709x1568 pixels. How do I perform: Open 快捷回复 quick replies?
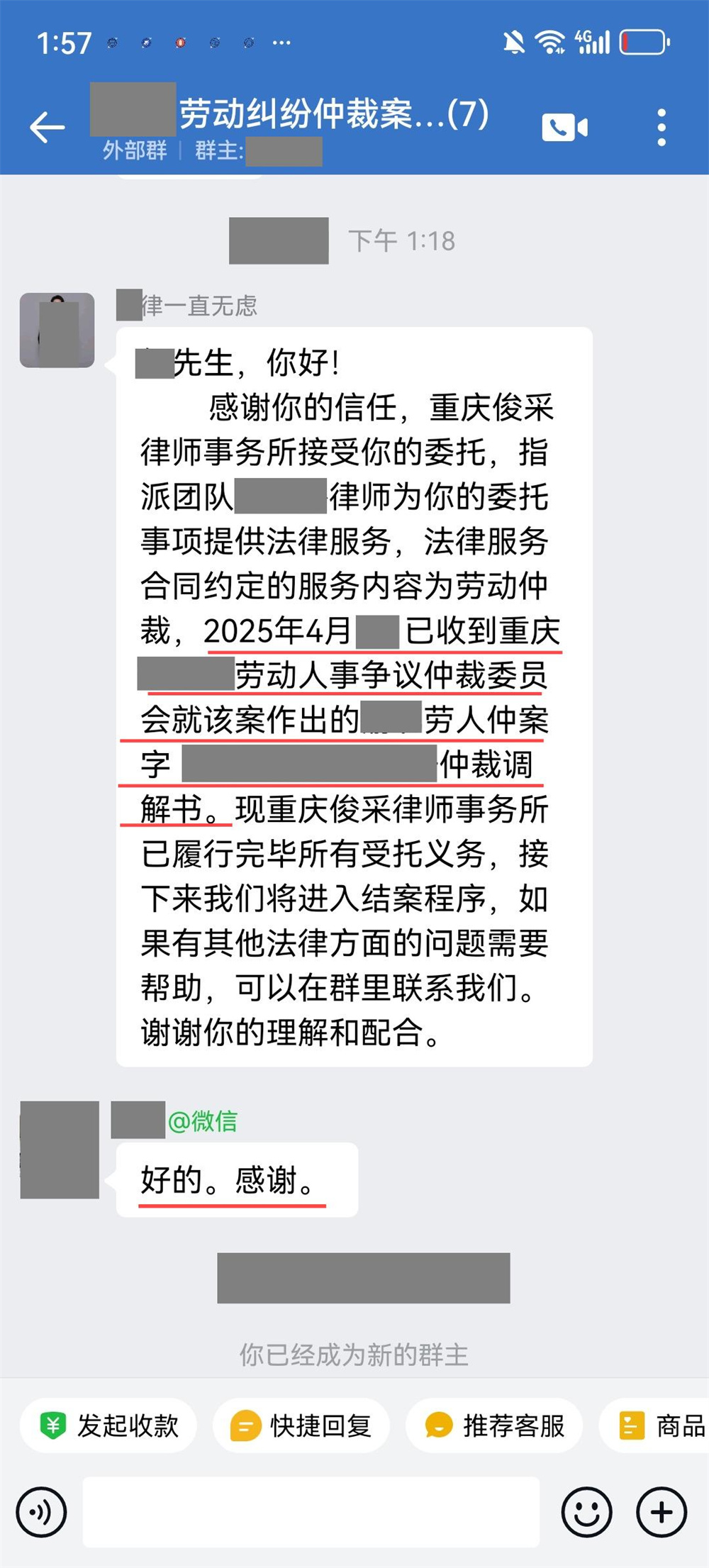[301, 1425]
